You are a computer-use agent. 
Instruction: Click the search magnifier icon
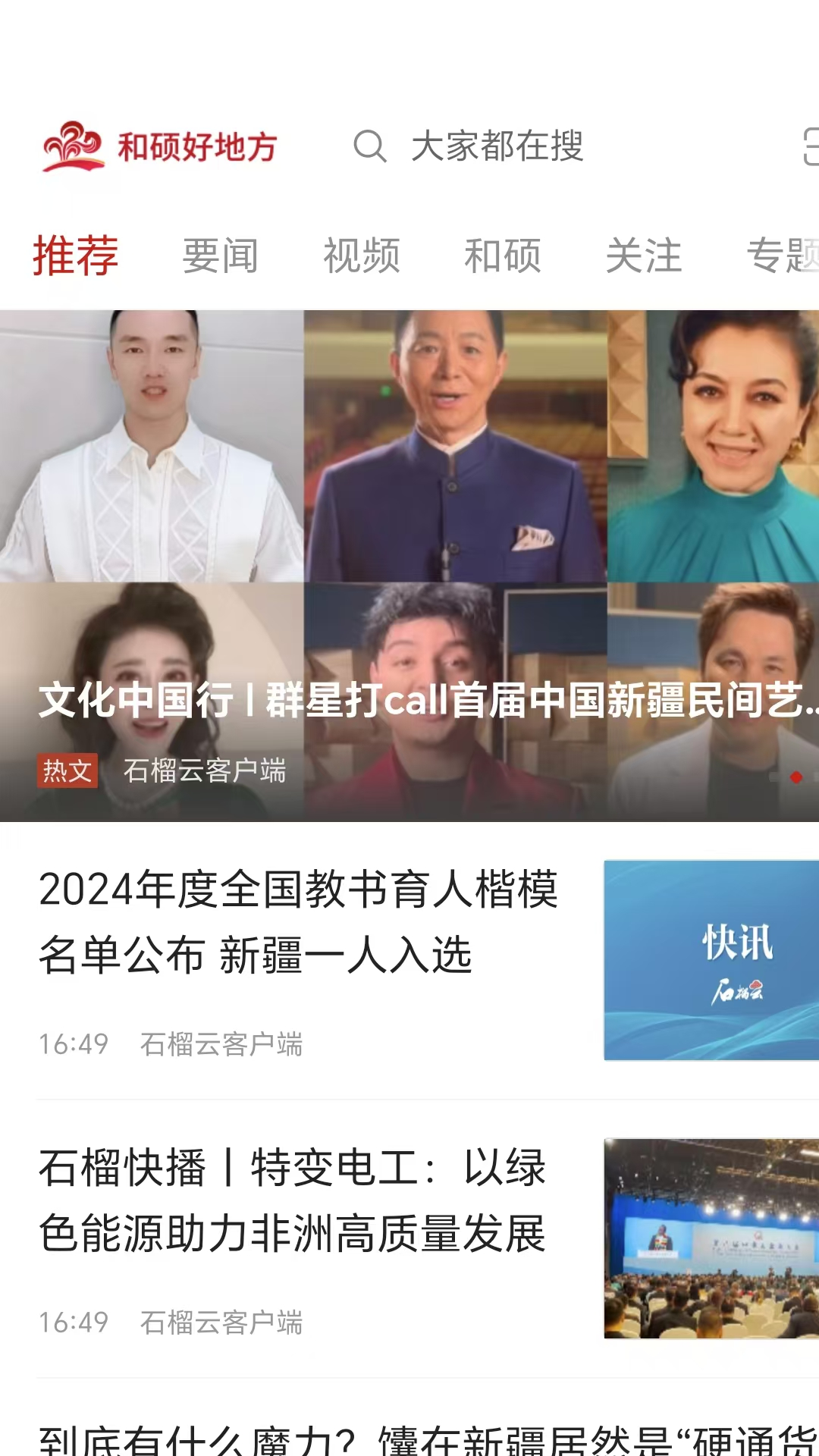tap(372, 148)
